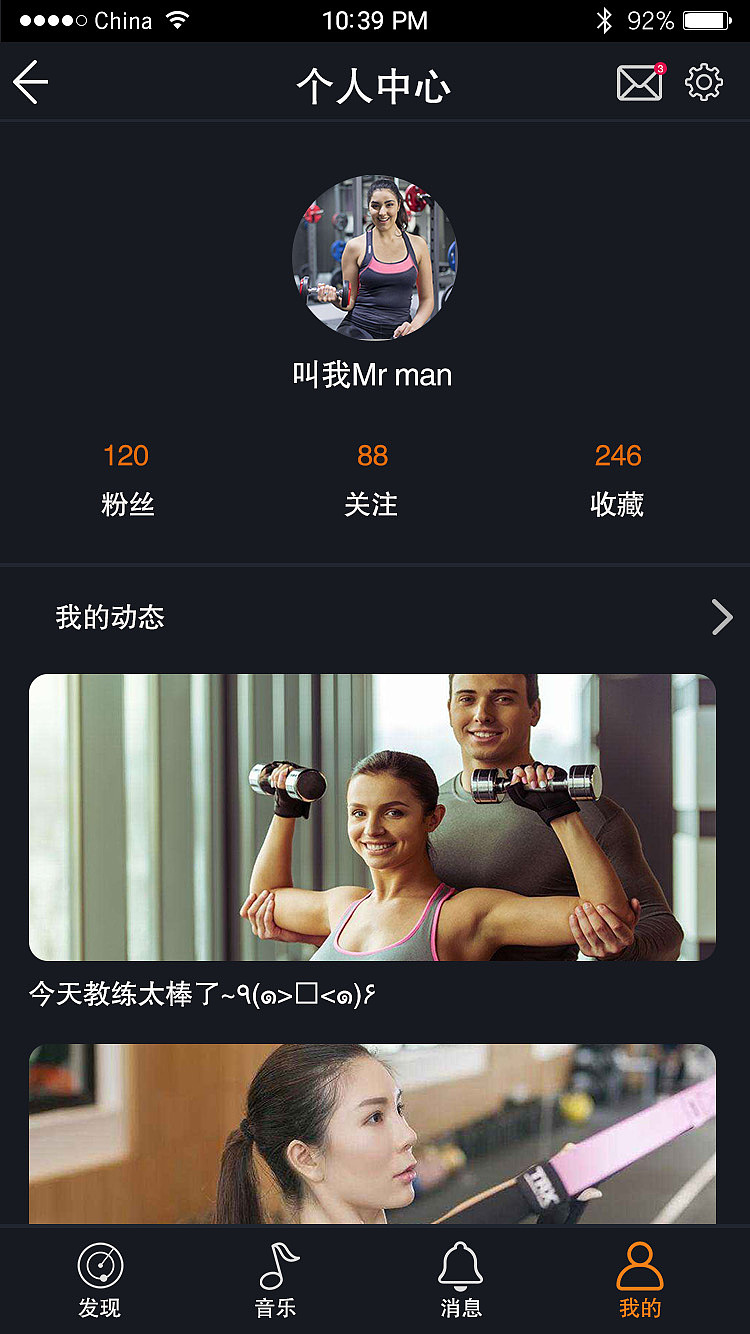The width and height of the screenshot is (750, 1334).
Task: Tap the back arrow icon
Action: pos(30,83)
